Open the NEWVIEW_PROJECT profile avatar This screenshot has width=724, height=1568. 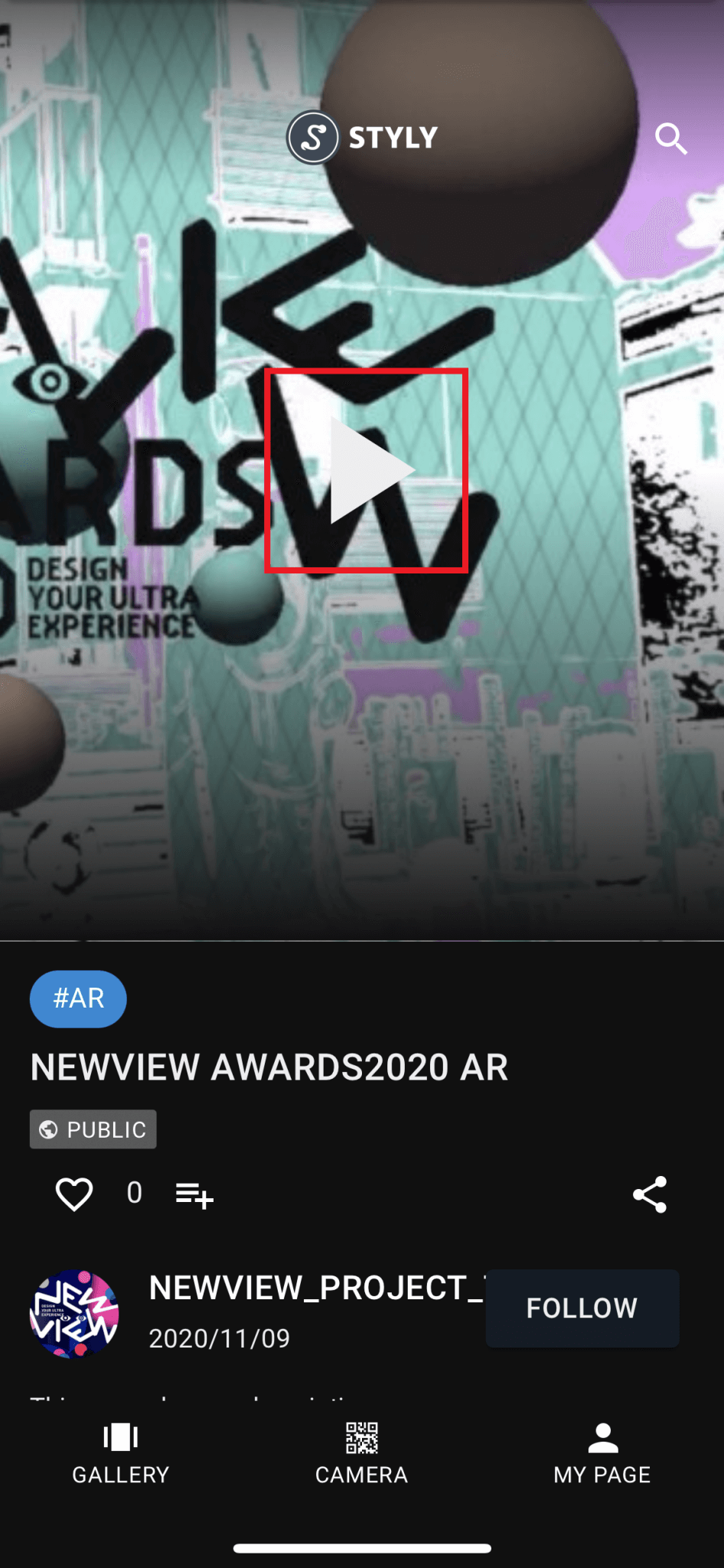(74, 1314)
